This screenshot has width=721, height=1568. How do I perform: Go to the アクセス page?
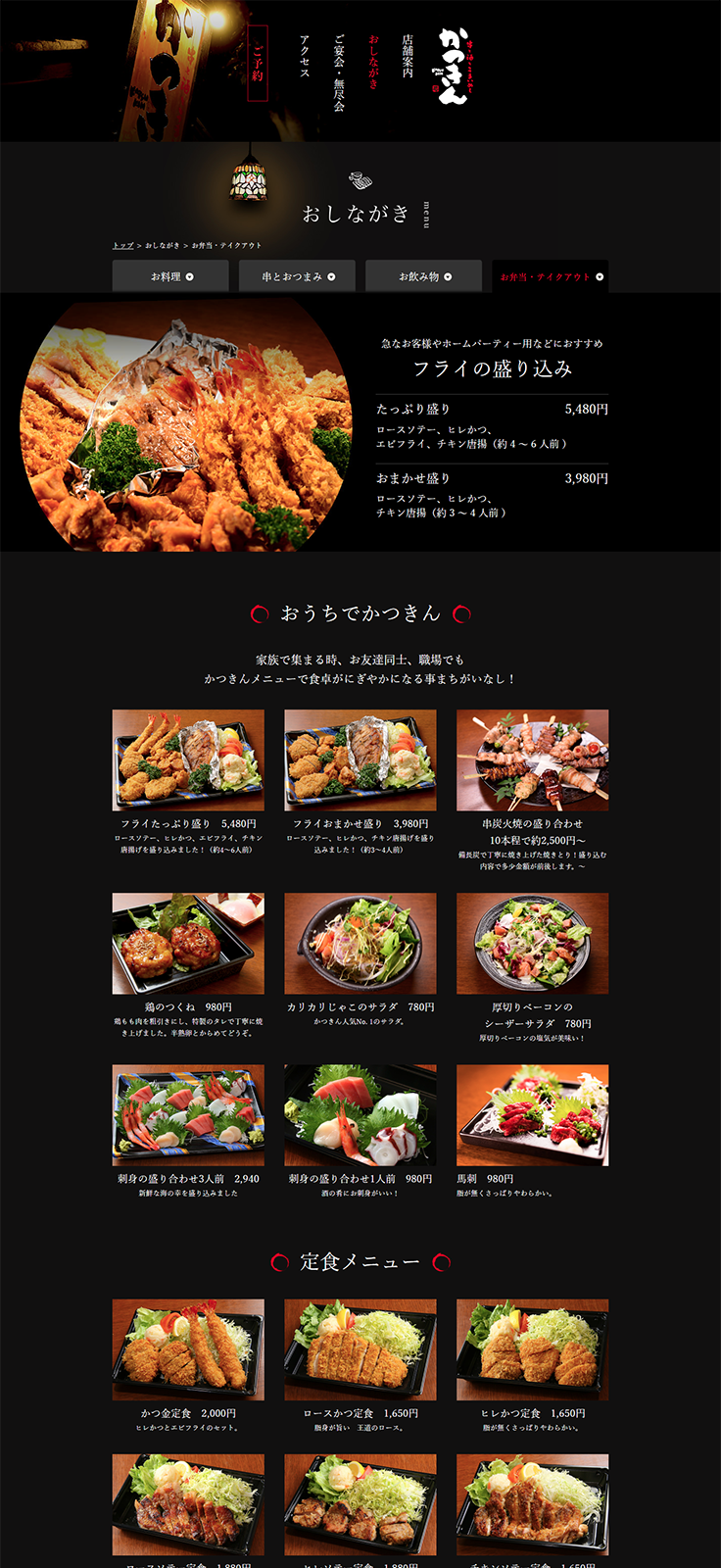coord(305,57)
